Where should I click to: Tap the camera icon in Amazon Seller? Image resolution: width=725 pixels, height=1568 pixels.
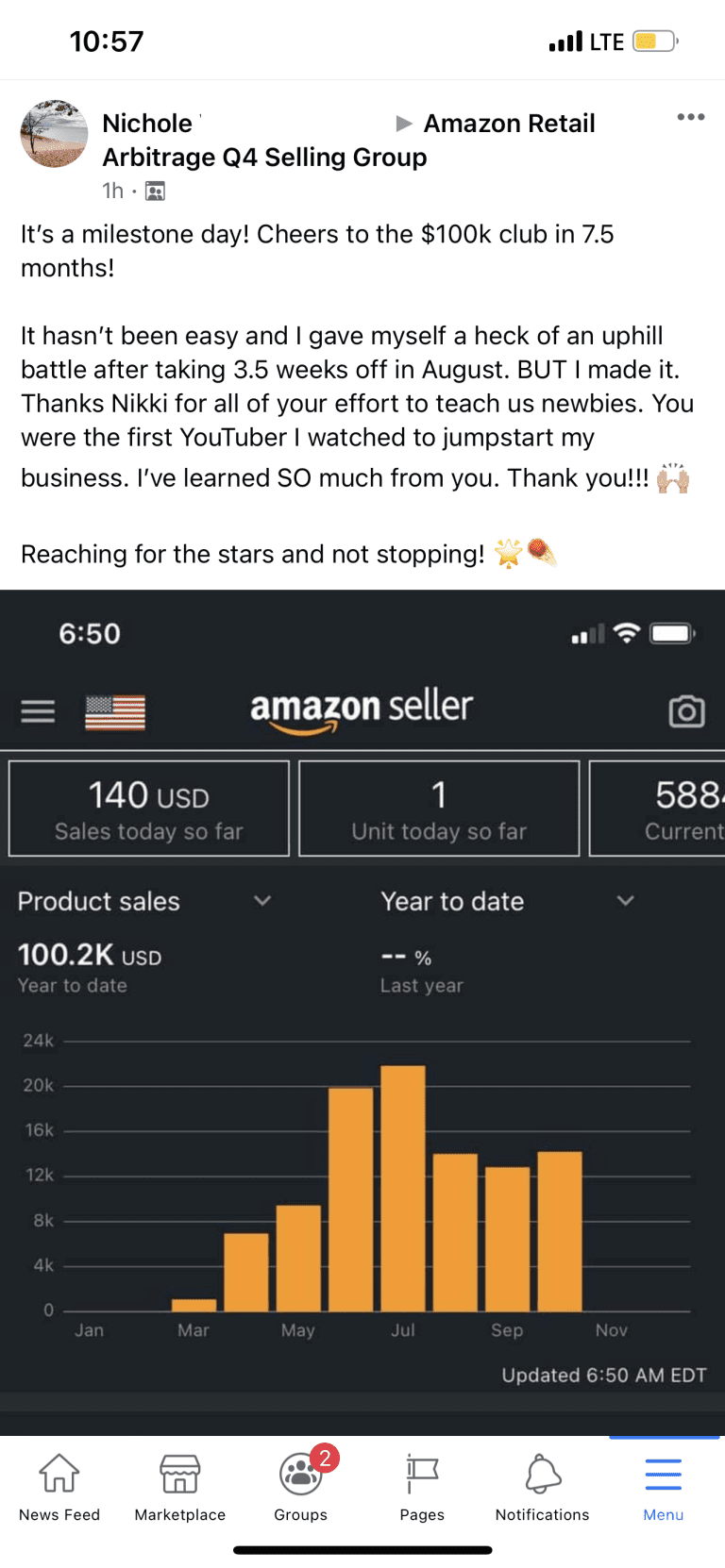tap(686, 711)
